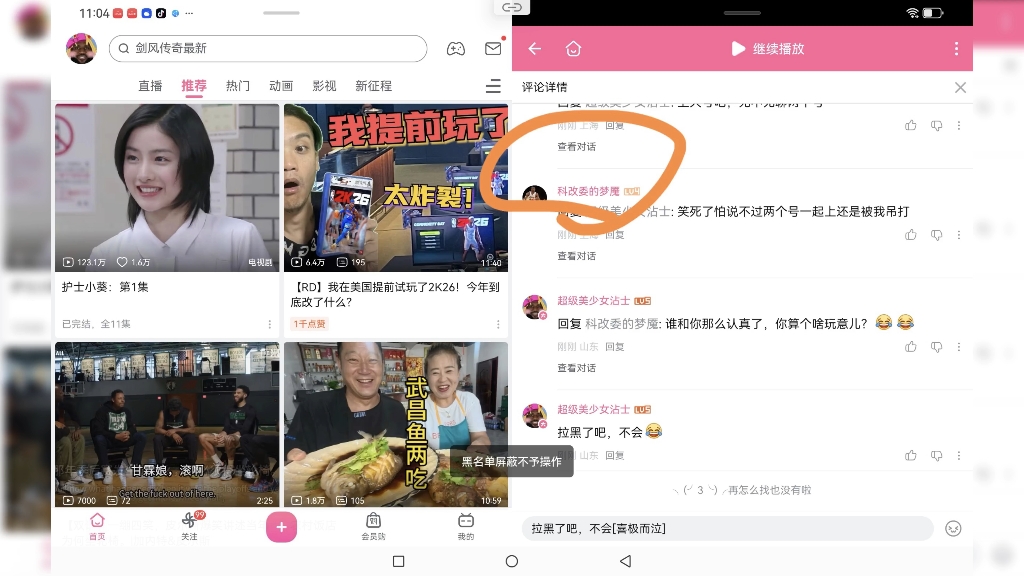Switch to the 热门 tab
The image size is (1024, 576).
238,86
